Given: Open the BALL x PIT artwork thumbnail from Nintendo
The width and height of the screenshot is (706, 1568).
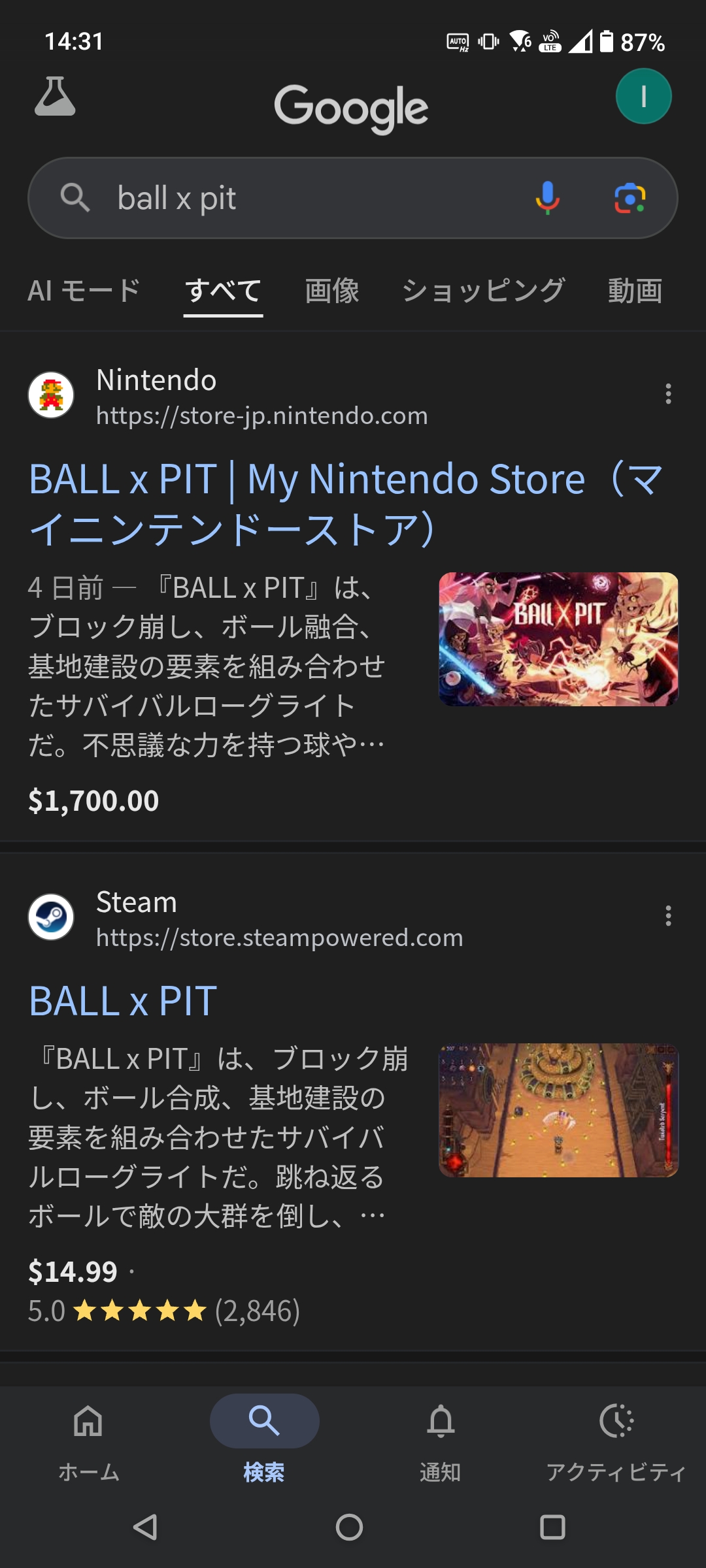Looking at the screenshot, I should (558, 639).
